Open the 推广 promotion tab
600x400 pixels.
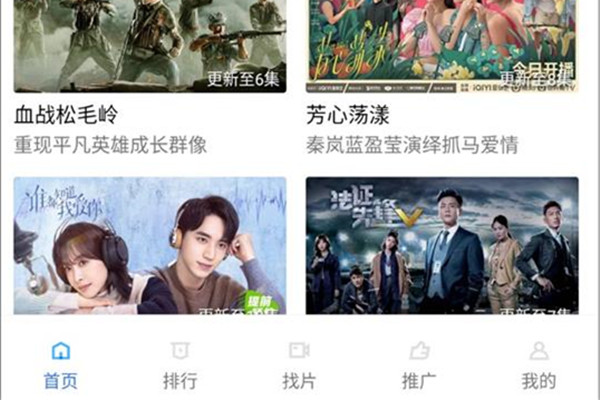click(x=419, y=365)
